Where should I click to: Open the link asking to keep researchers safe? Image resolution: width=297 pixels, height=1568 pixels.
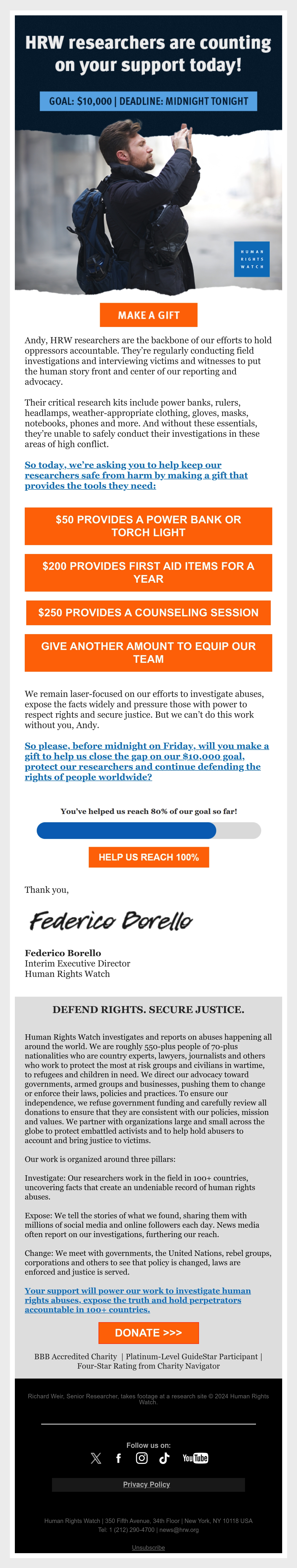pos(136,475)
